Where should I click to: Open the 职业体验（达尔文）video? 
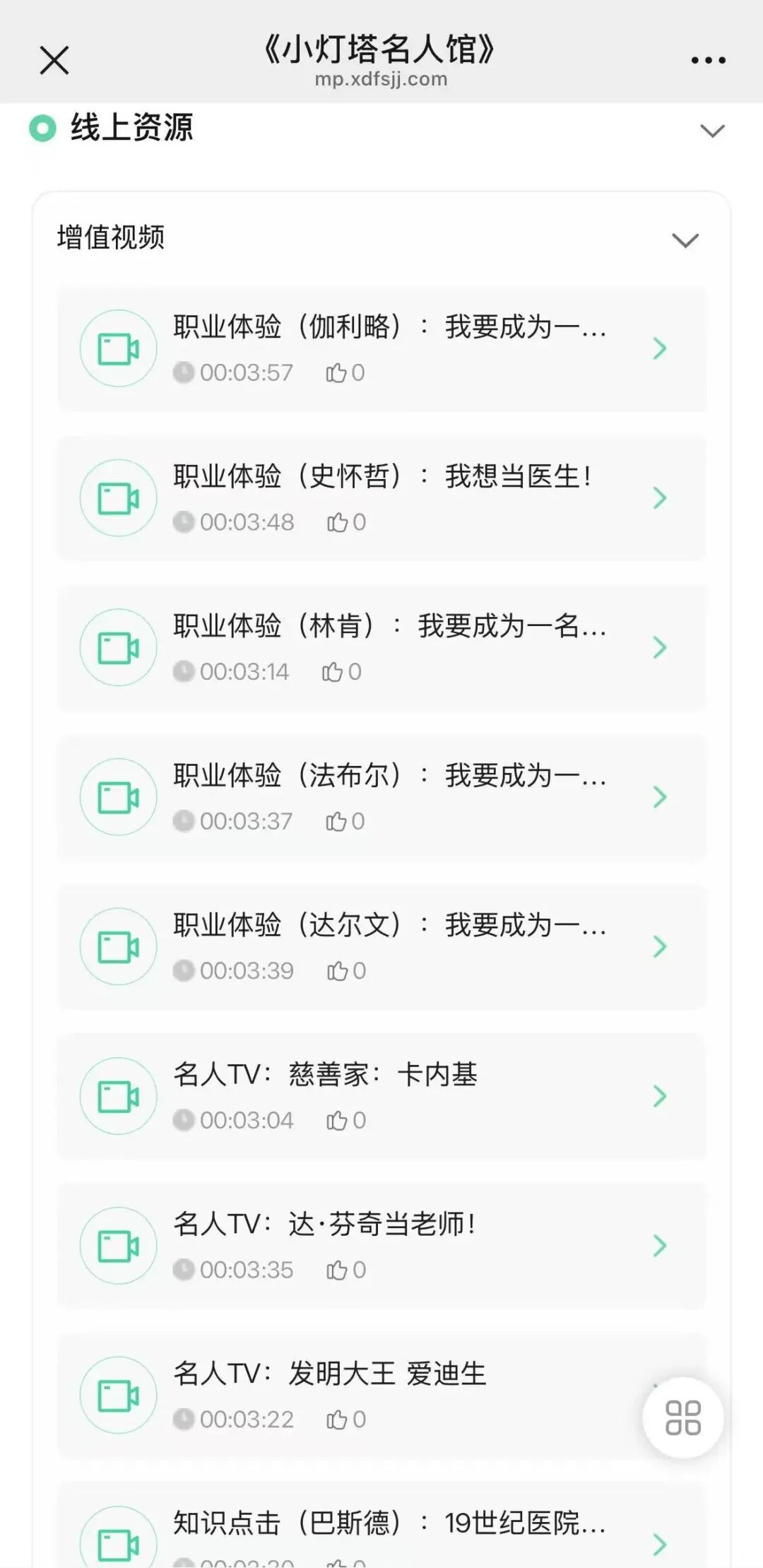[381, 946]
